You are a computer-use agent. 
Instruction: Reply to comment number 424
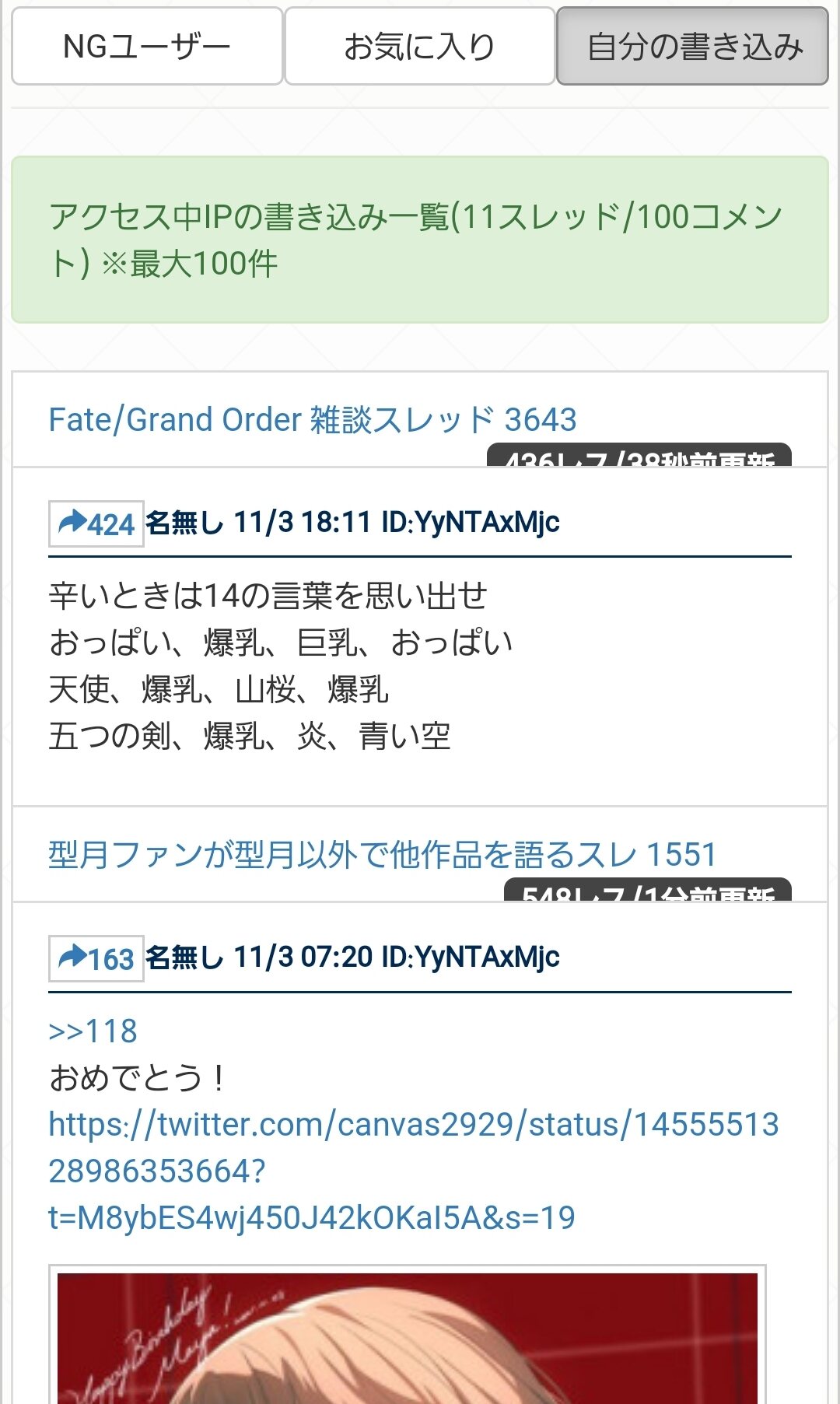(x=96, y=523)
